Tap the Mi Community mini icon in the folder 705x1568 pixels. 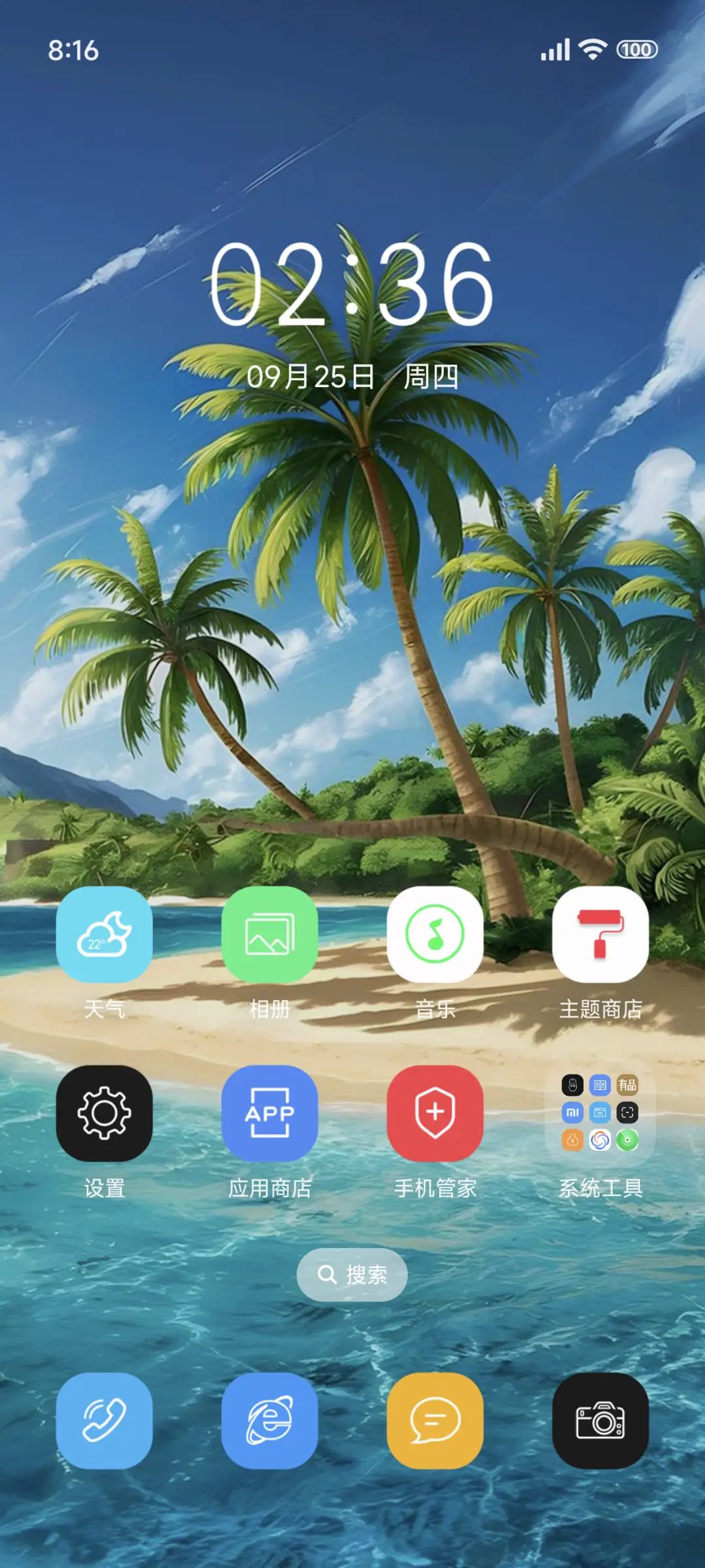tap(572, 1112)
